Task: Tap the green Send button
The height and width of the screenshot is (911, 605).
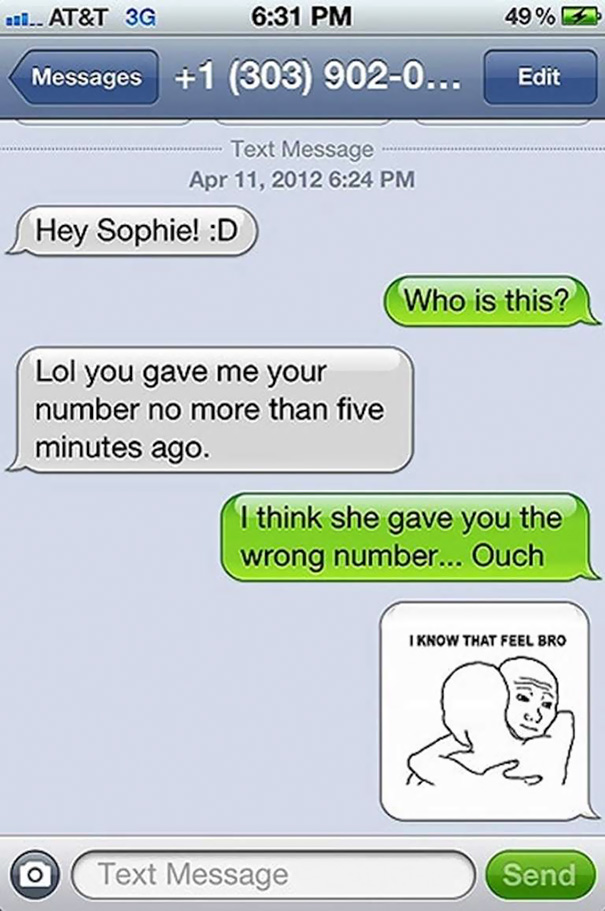Action: 539,875
